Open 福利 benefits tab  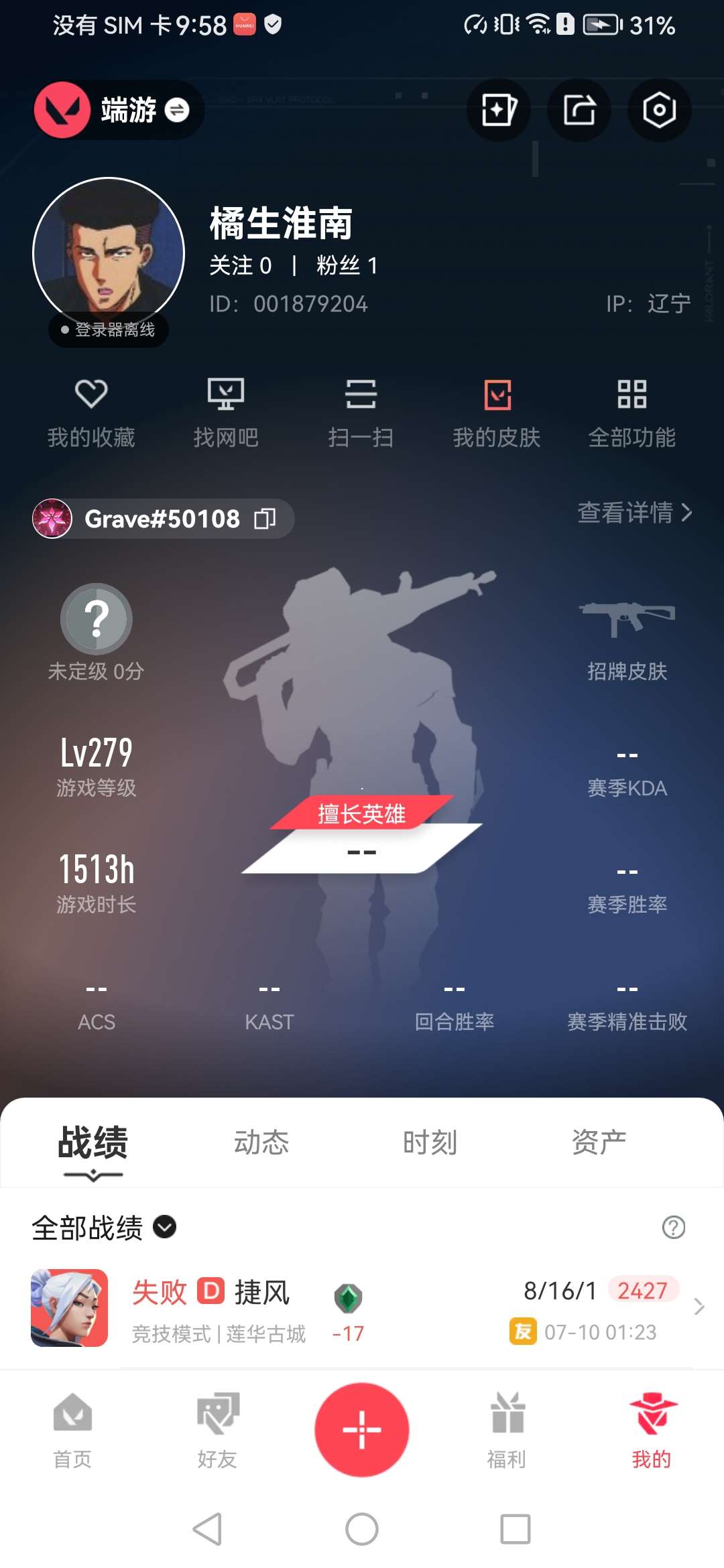pyautogui.click(x=507, y=1430)
